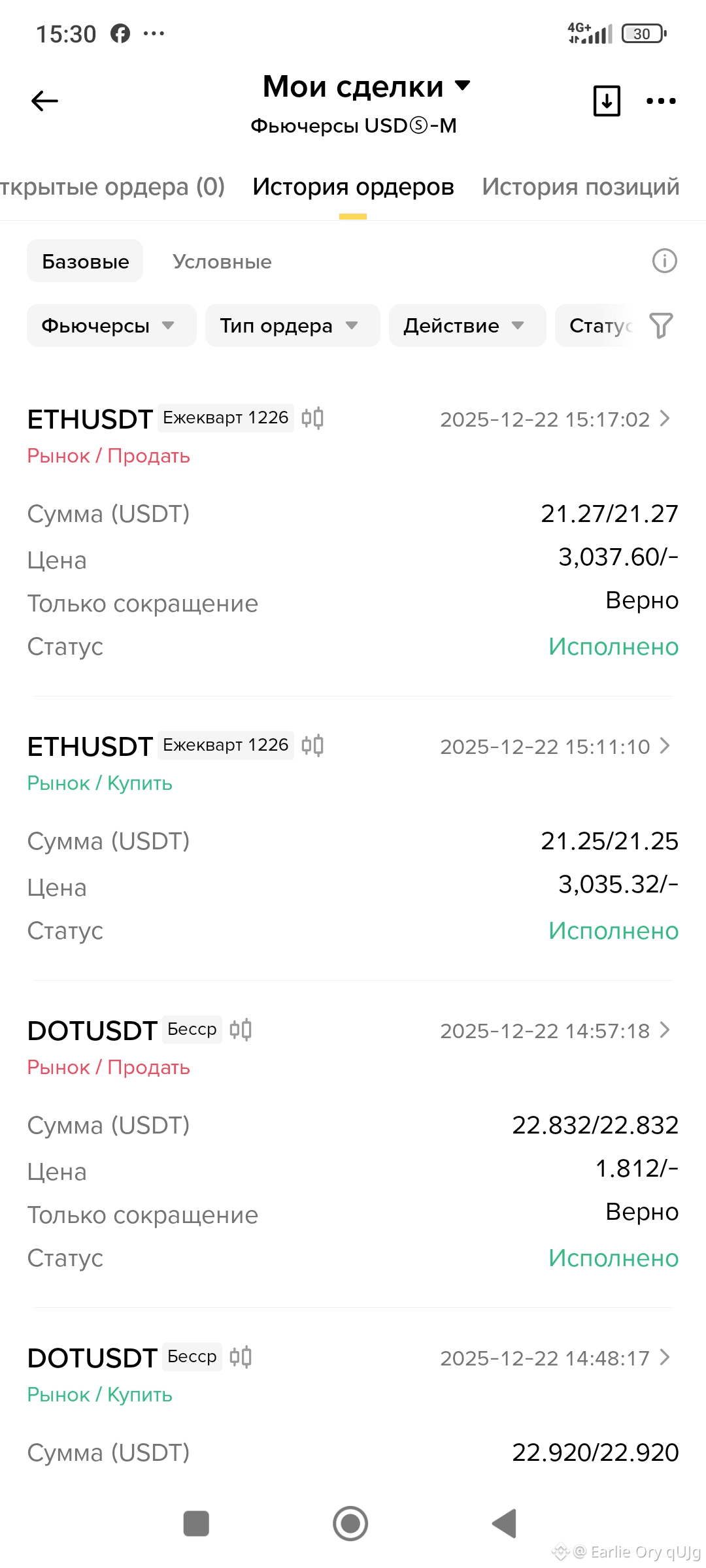Open the three-dot overflow menu
This screenshot has height=1568, width=706.
661,101
